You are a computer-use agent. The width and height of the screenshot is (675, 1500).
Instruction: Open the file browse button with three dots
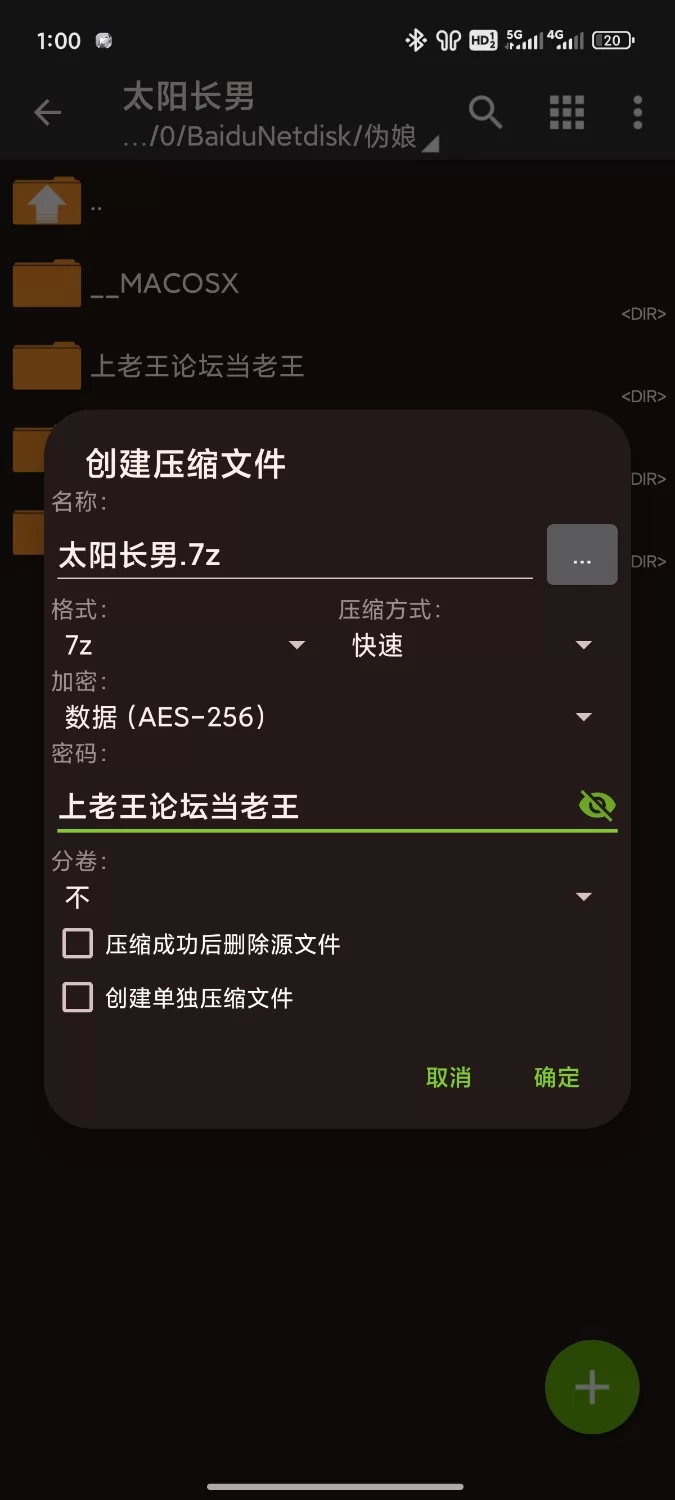(x=582, y=555)
